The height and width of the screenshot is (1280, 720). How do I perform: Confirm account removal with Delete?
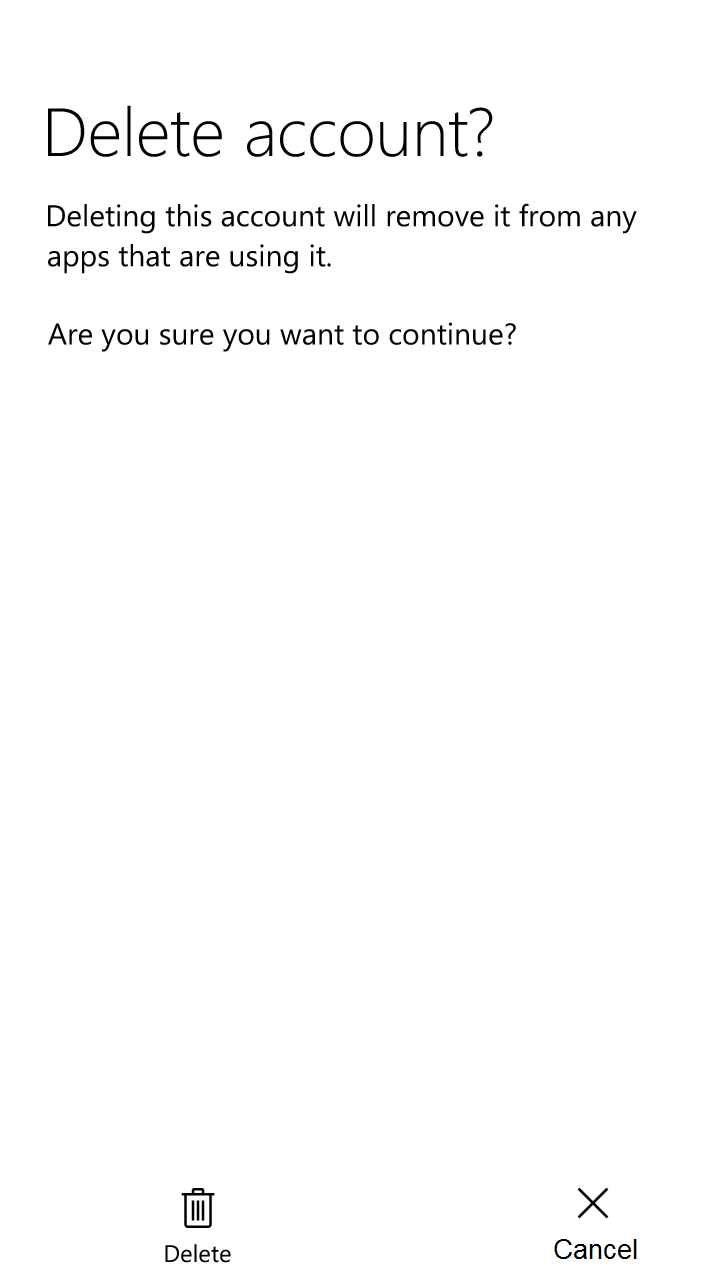(198, 1226)
